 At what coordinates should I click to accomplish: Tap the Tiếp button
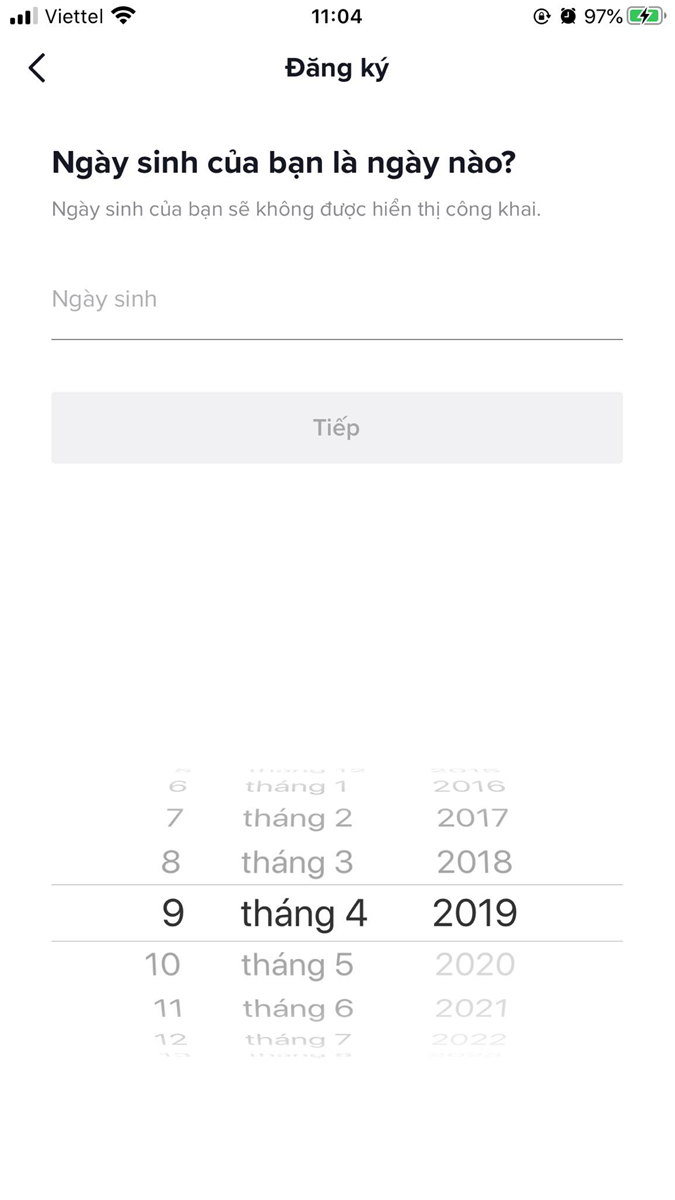coord(337,427)
